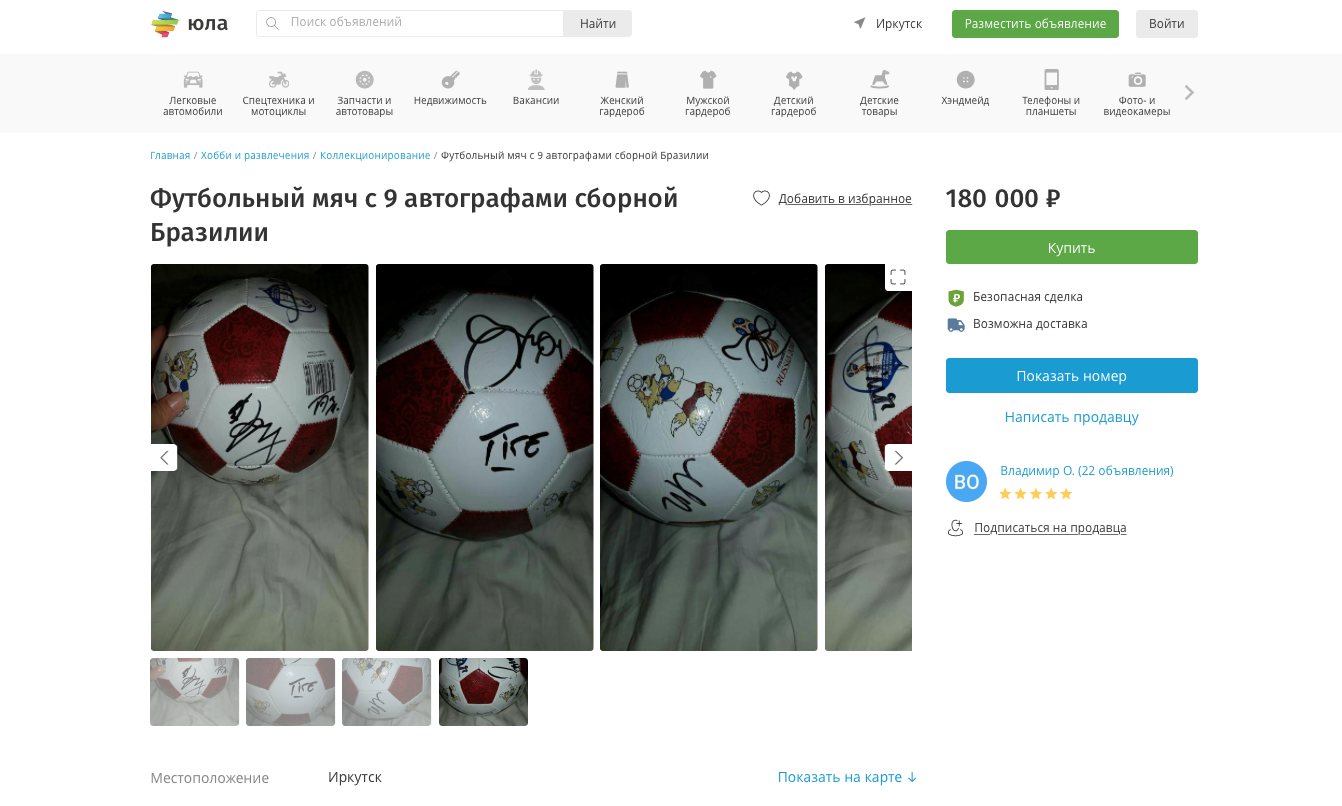Message the seller via Написать продавцу

tap(1071, 417)
